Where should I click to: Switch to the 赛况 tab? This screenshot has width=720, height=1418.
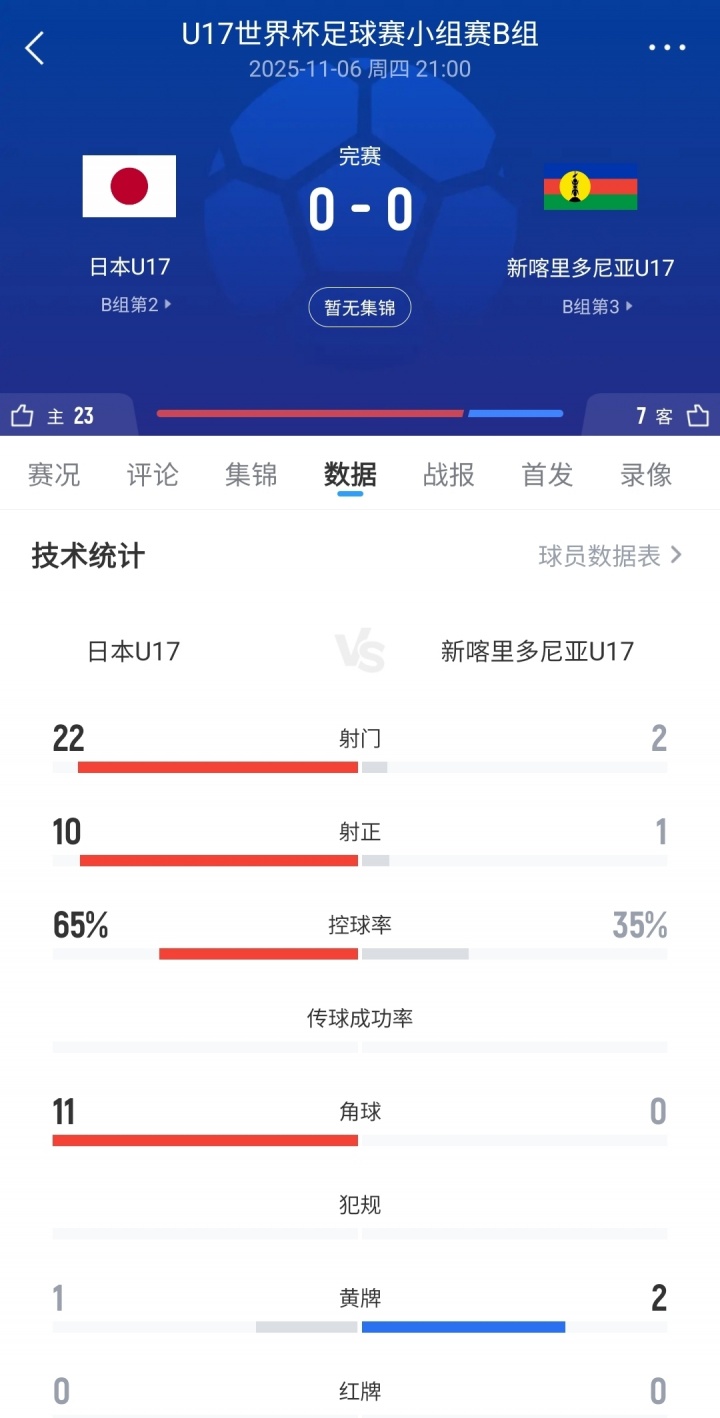click(x=54, y=474)
